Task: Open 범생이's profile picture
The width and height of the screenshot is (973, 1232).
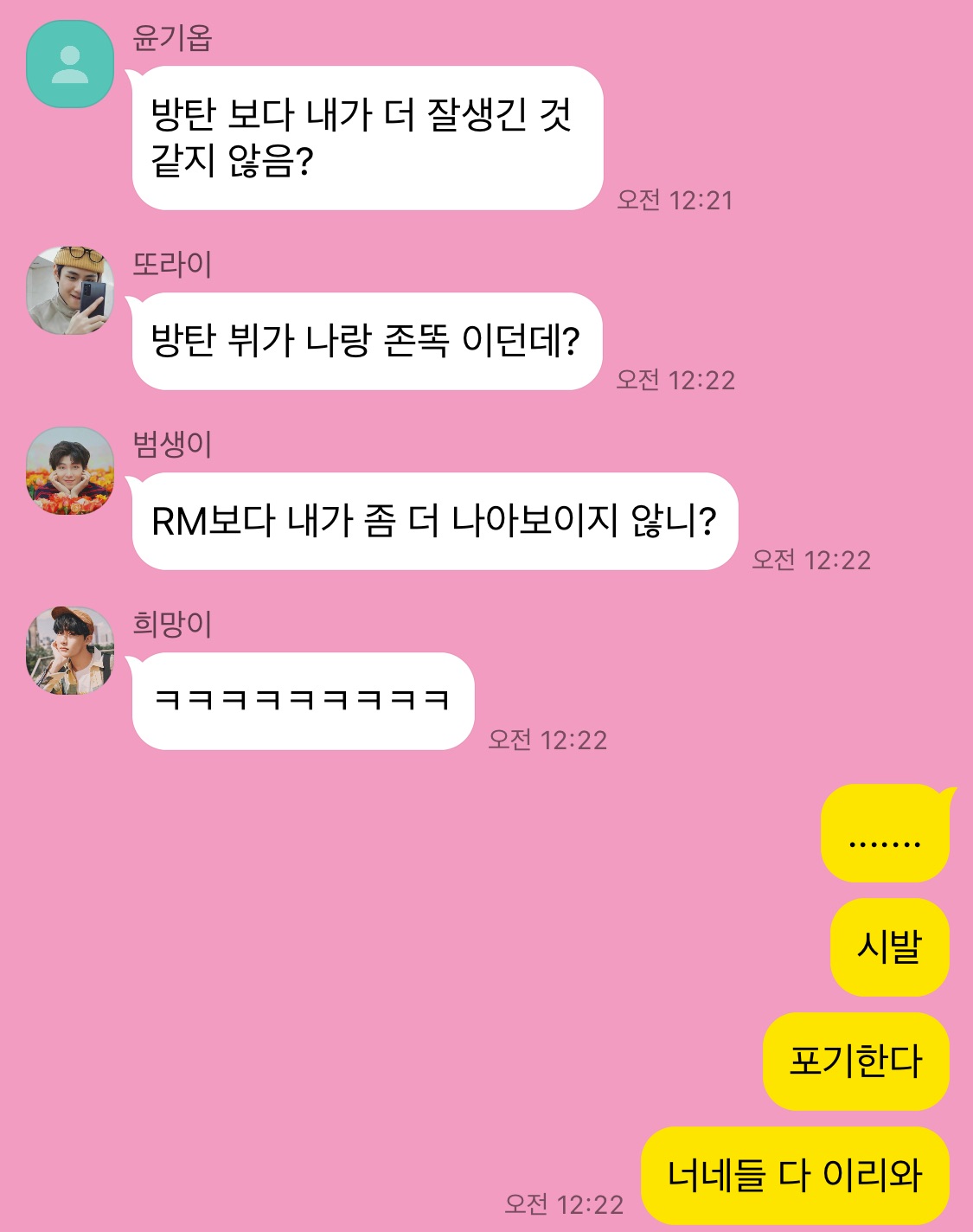Action: coord(70,471)
